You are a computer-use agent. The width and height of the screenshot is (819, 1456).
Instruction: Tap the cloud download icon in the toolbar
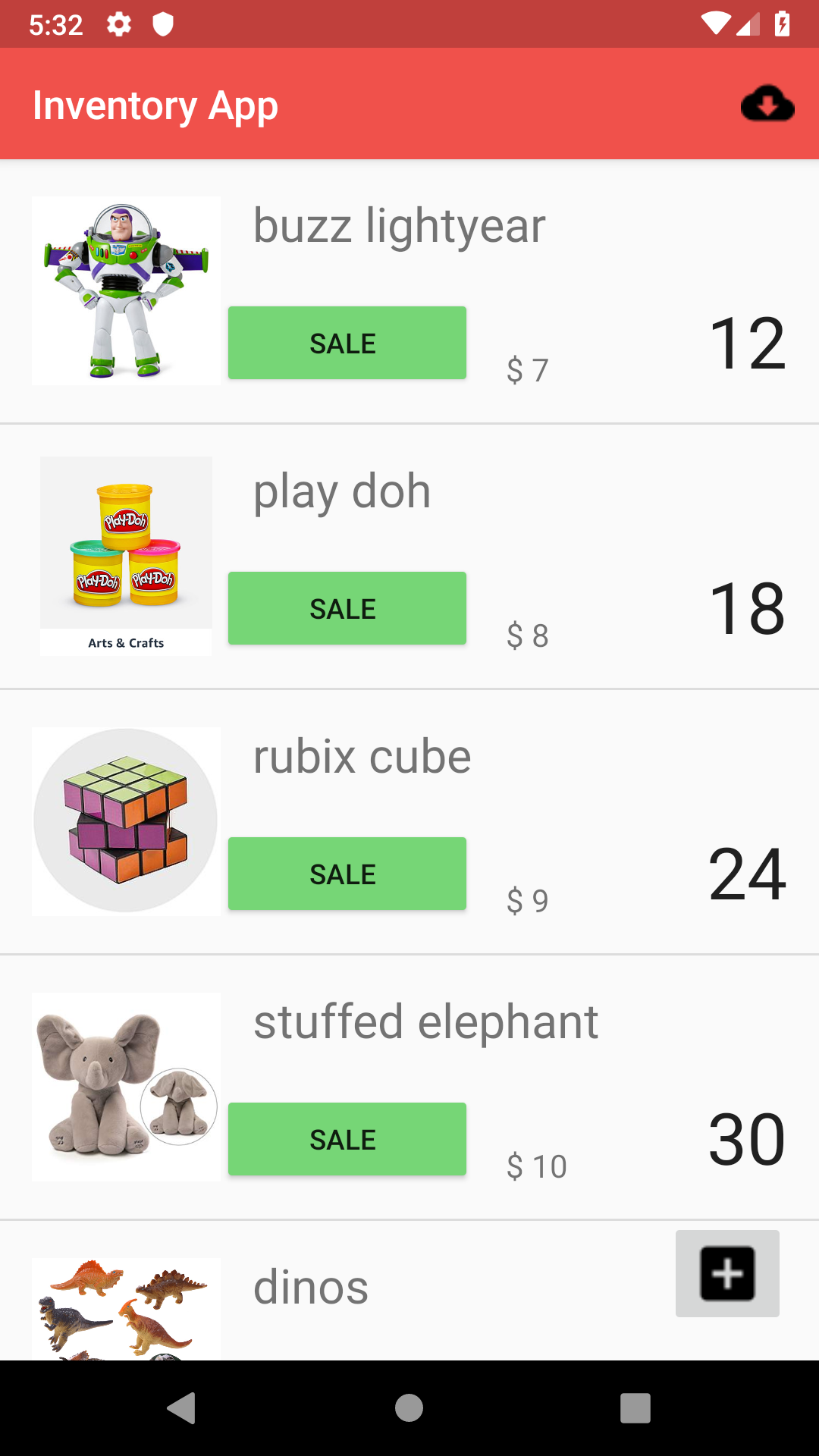[x=768, y=104]
